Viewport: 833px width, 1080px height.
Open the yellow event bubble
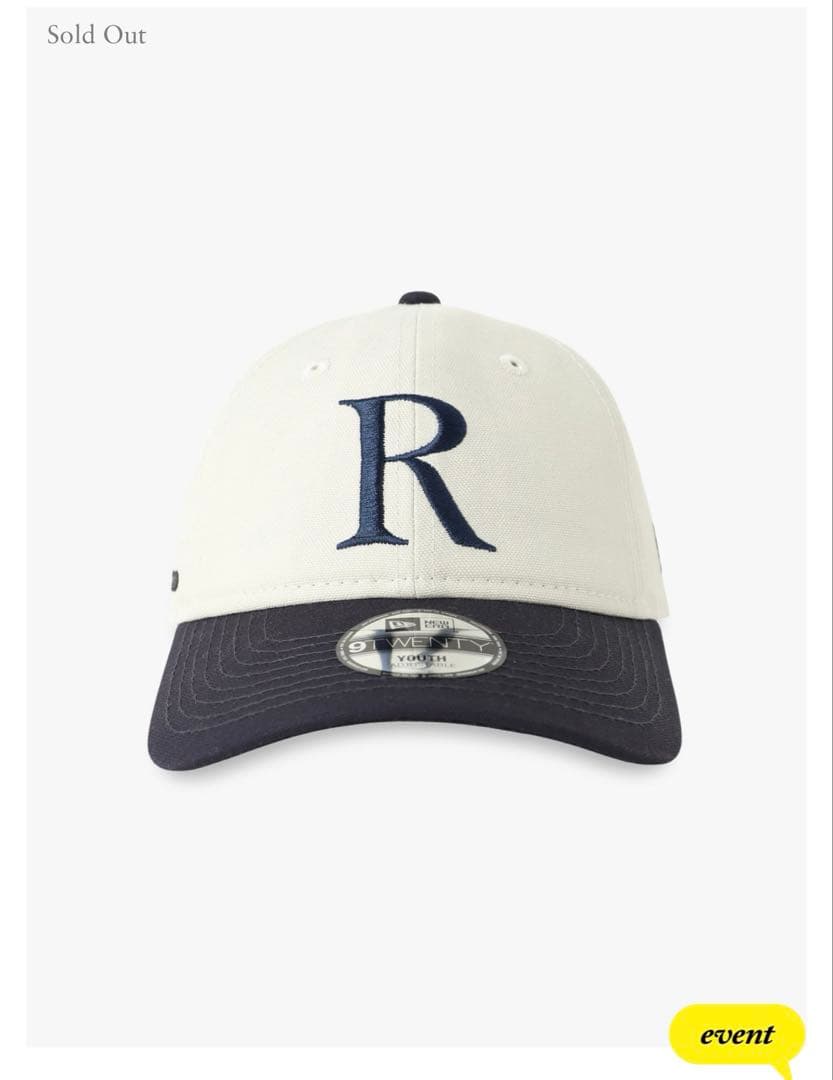coord(736,1036)
